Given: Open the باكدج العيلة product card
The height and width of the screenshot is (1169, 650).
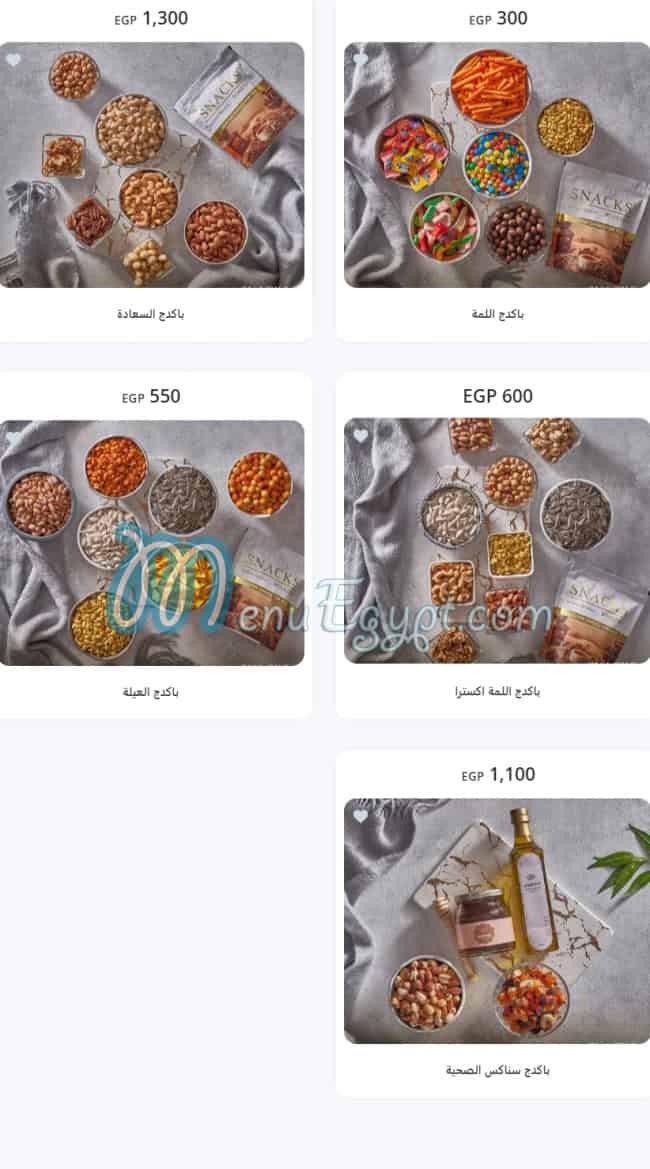Looking at the screenshot, I should coord(152,543).
